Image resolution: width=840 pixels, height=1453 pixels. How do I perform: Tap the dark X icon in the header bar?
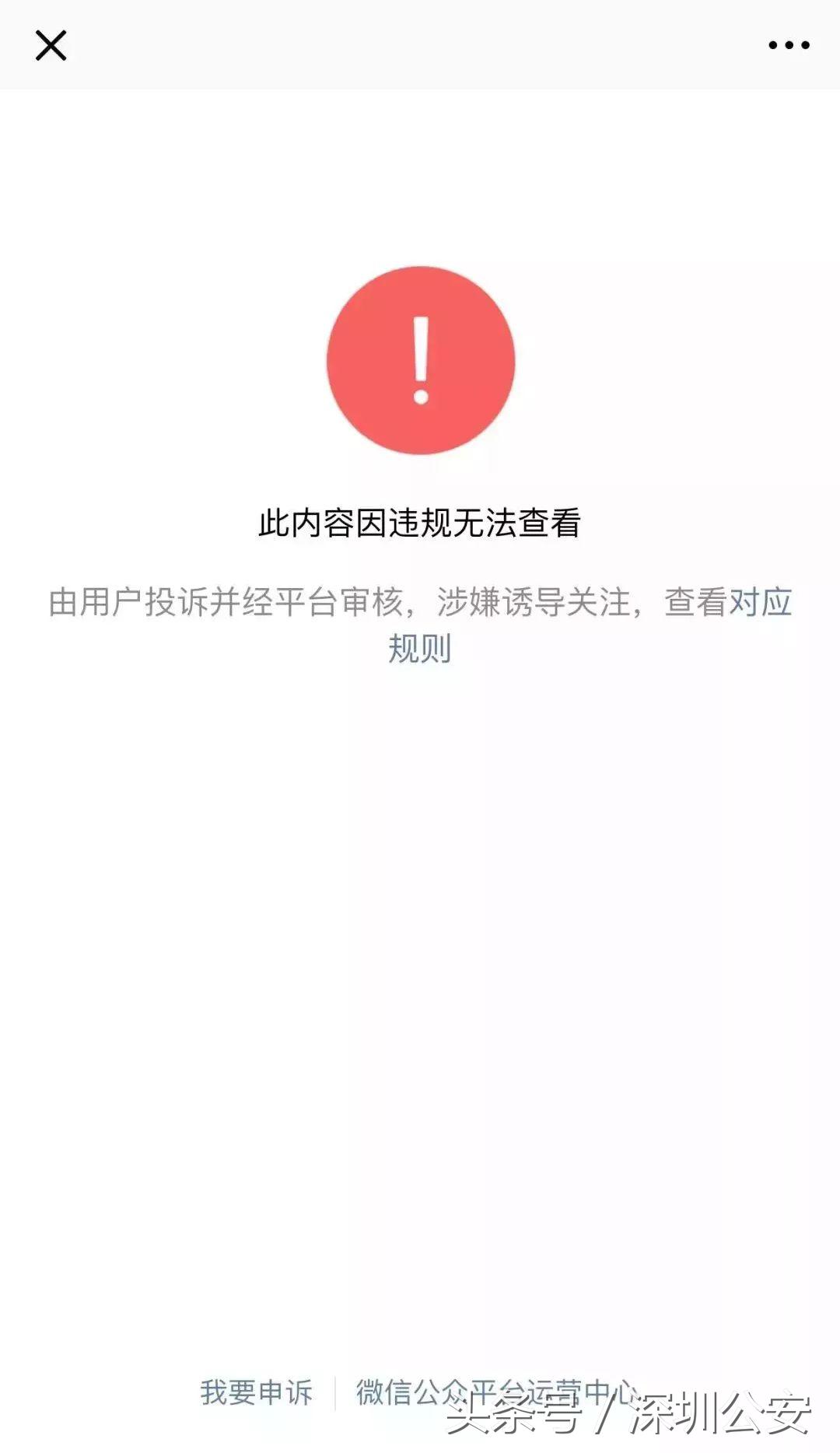click(52, 45)
